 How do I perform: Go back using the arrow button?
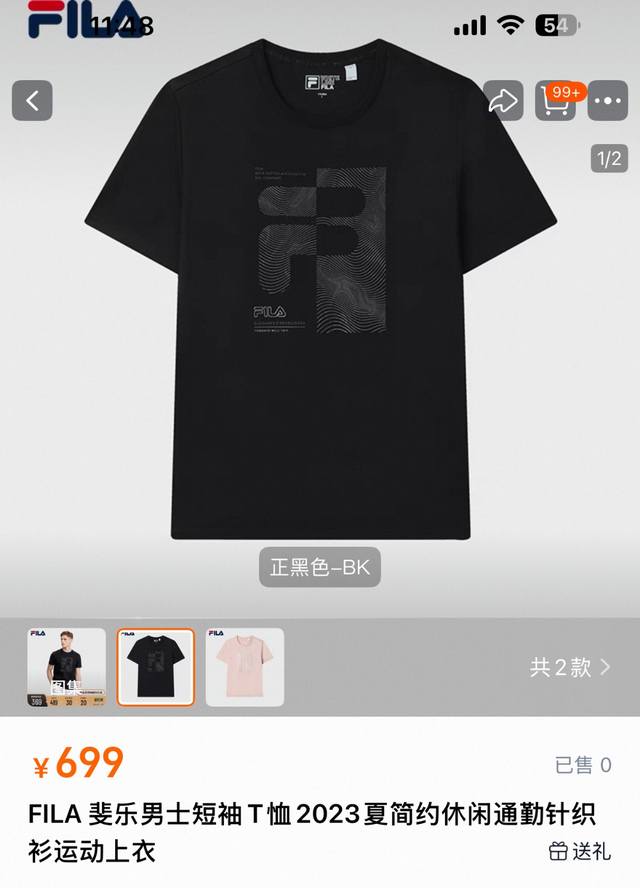32,100
